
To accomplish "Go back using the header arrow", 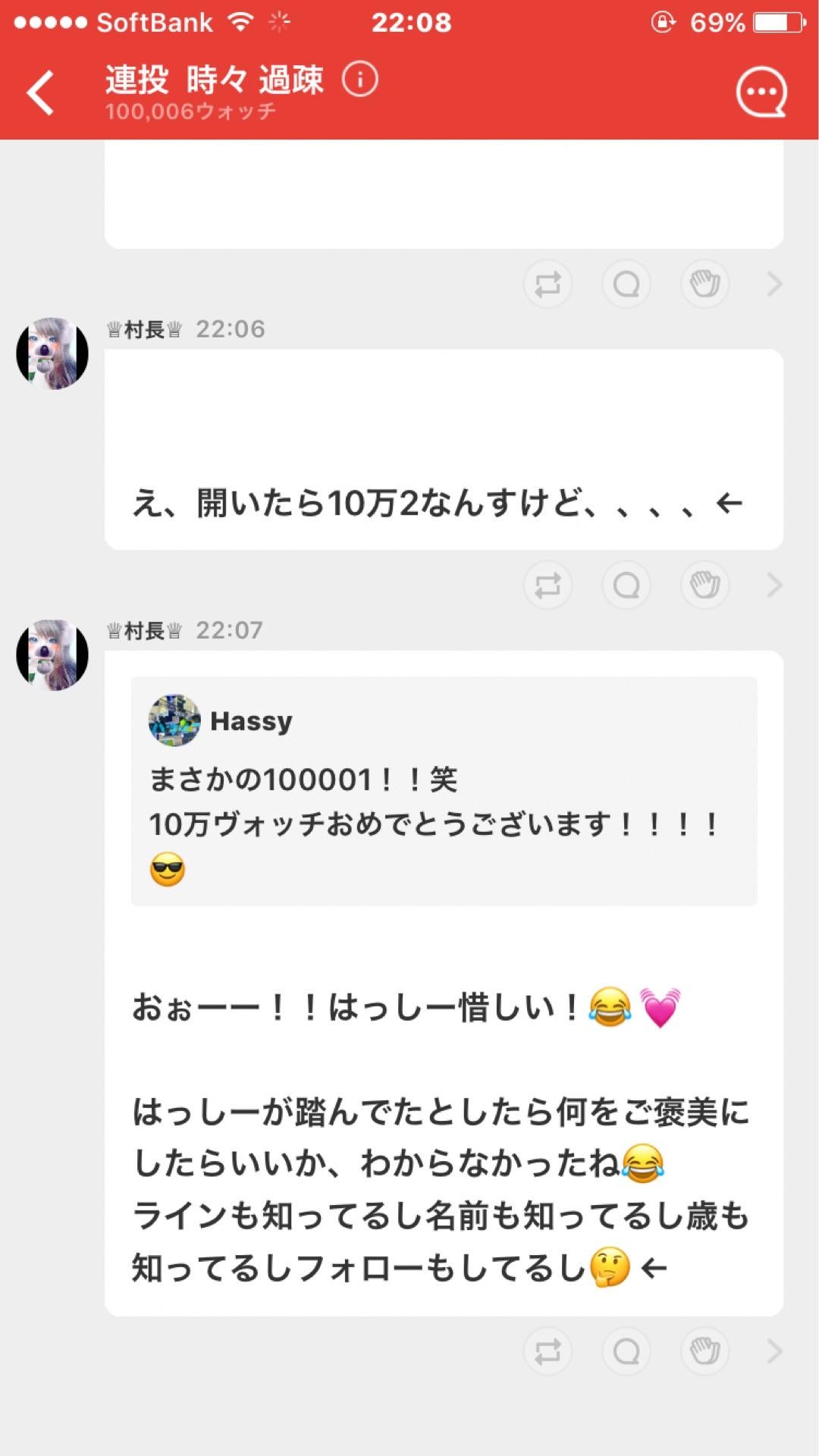I will click(41, 93).
